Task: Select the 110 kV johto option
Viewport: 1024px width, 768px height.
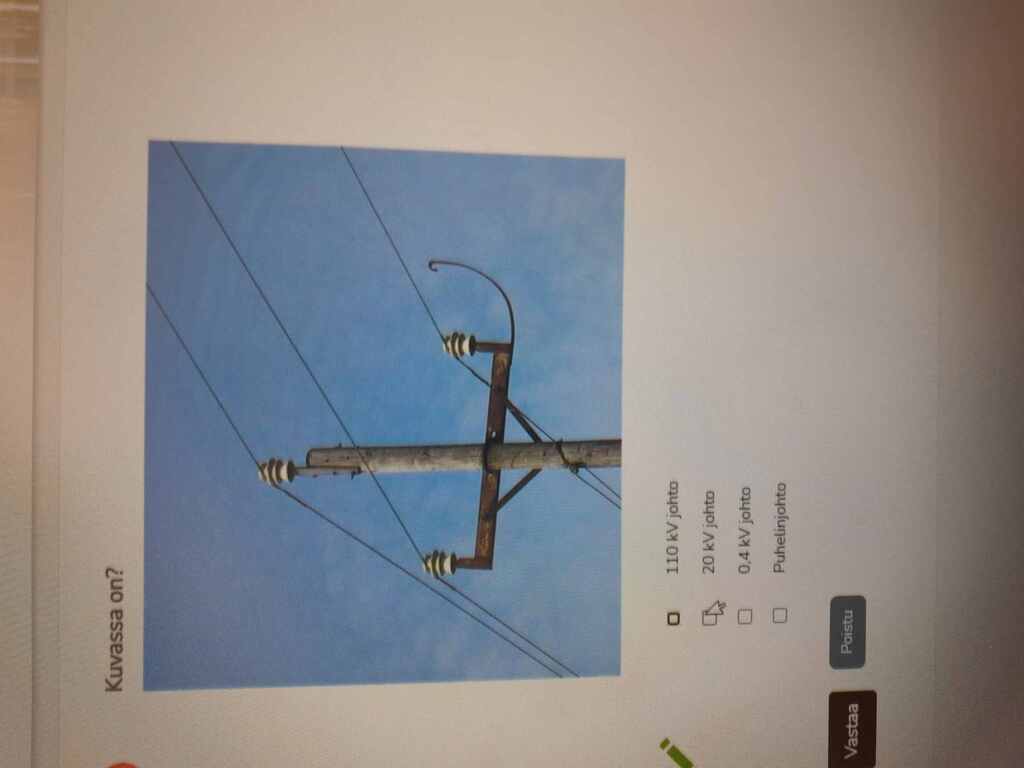Action: point(674,617)
